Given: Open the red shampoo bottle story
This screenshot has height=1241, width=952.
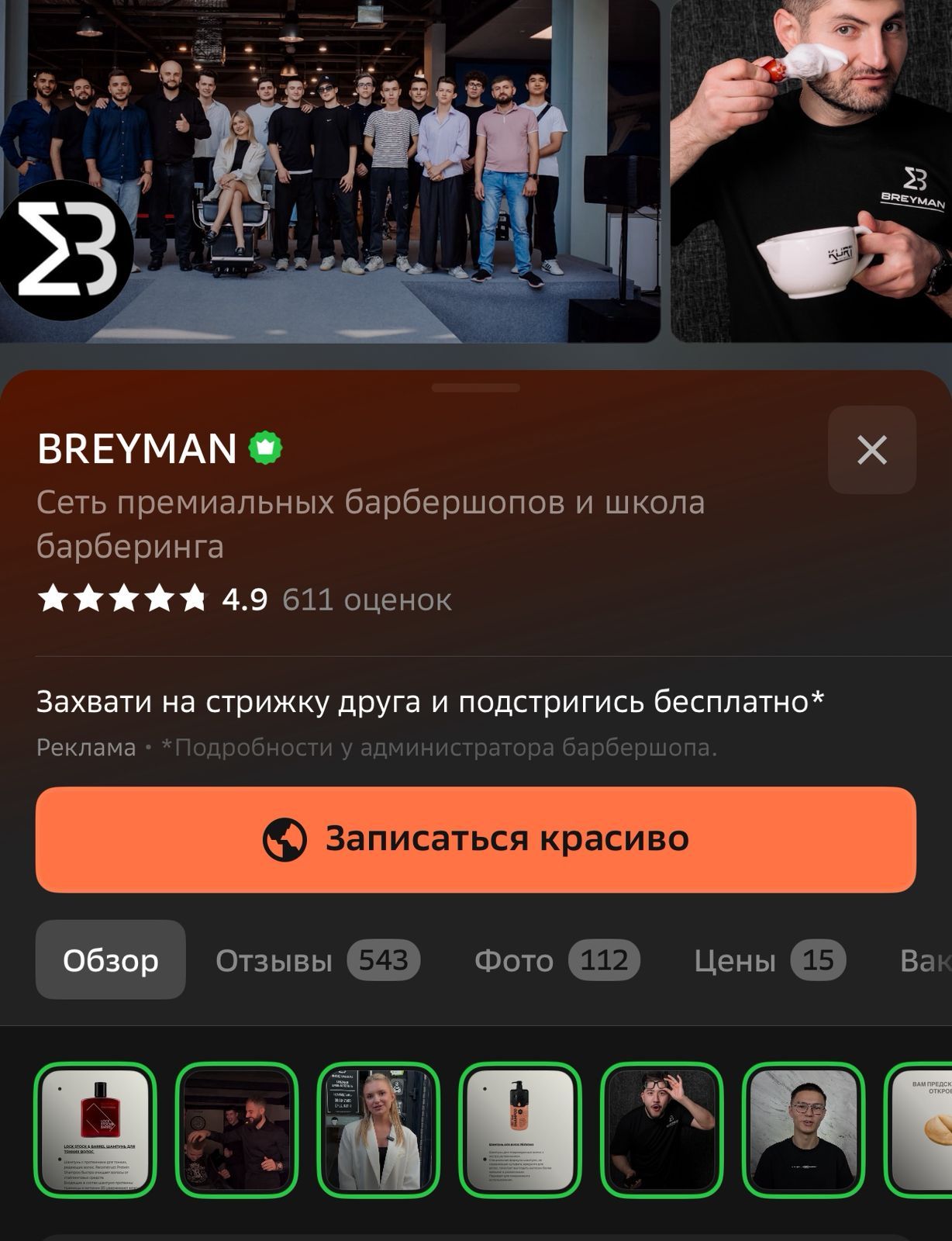Looking at the screenshot, I should (x=95, y=1129).
